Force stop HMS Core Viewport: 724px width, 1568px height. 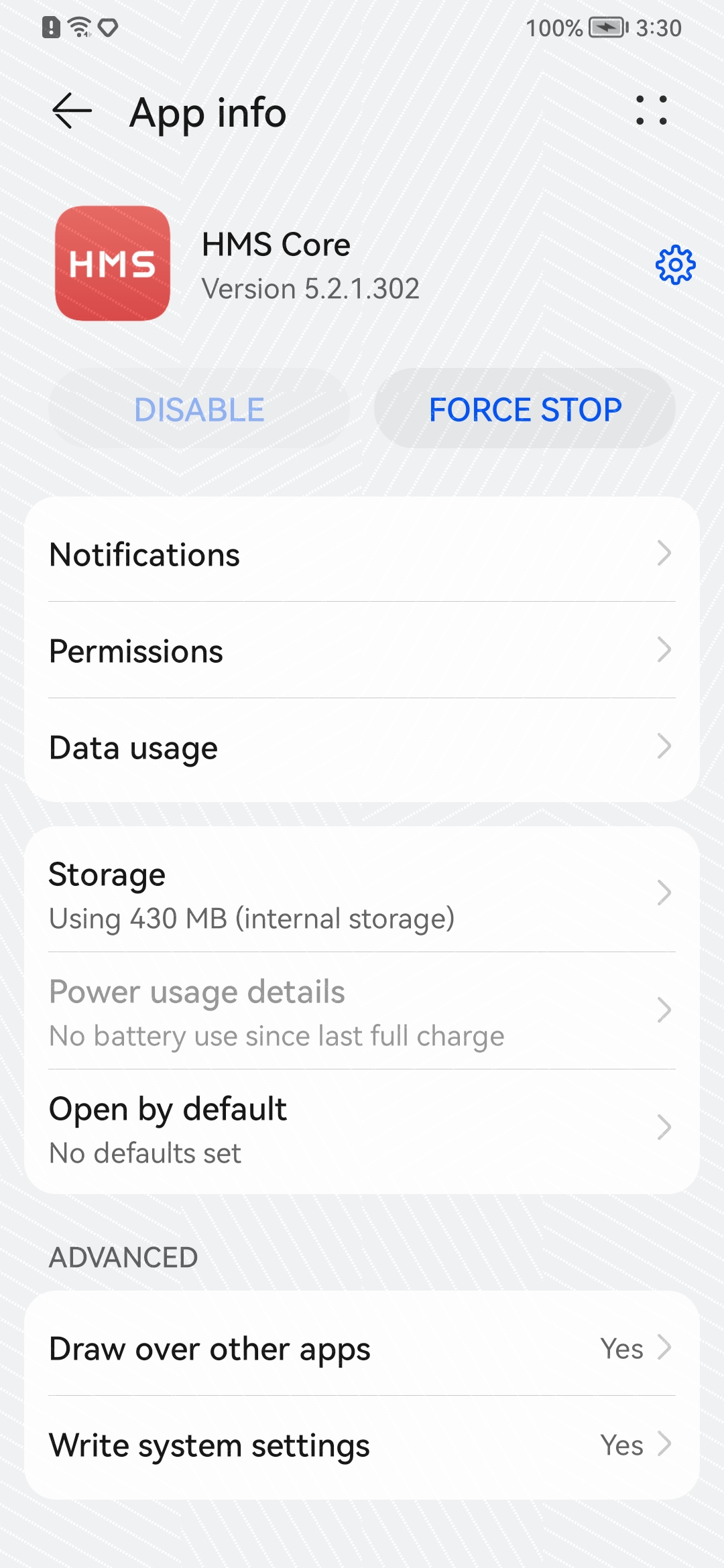click(x=525, y=409)
